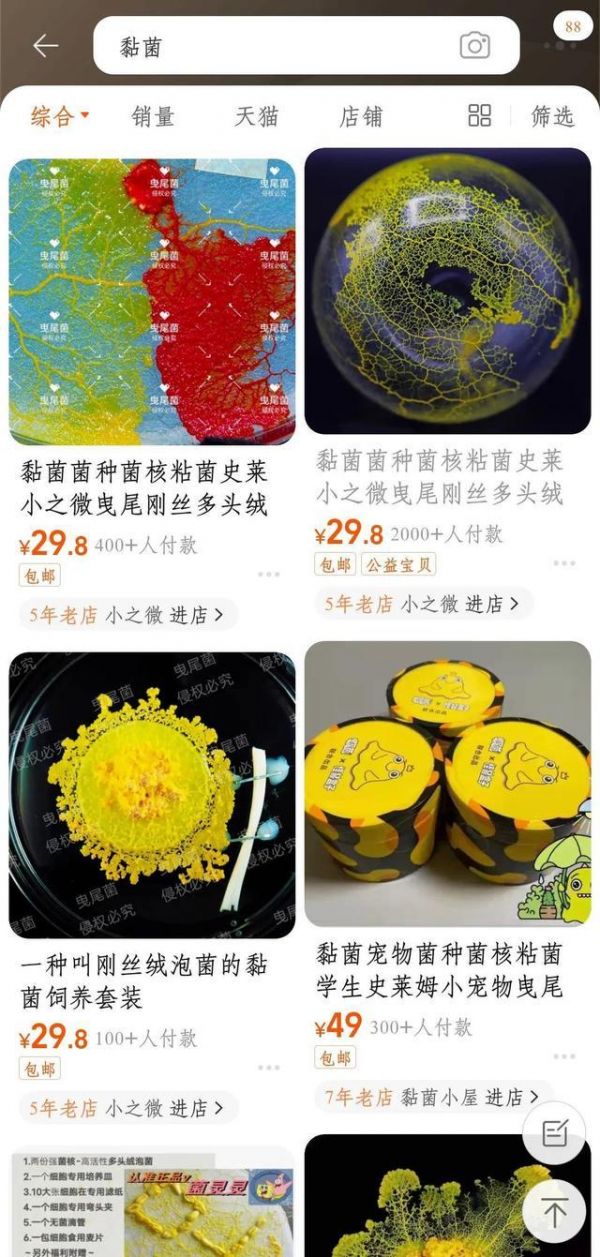Screen dimensions: 600x1257
Task: Open camera image search
Action: coord(475,45)
